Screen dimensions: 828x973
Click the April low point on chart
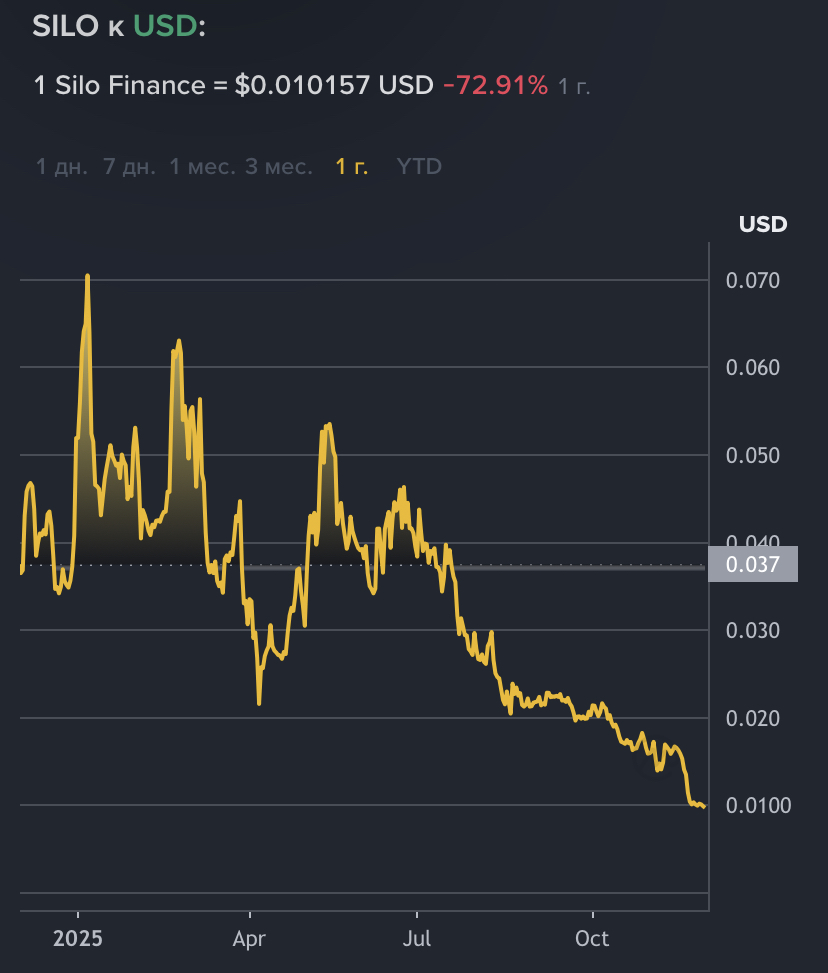coord(259,703)
